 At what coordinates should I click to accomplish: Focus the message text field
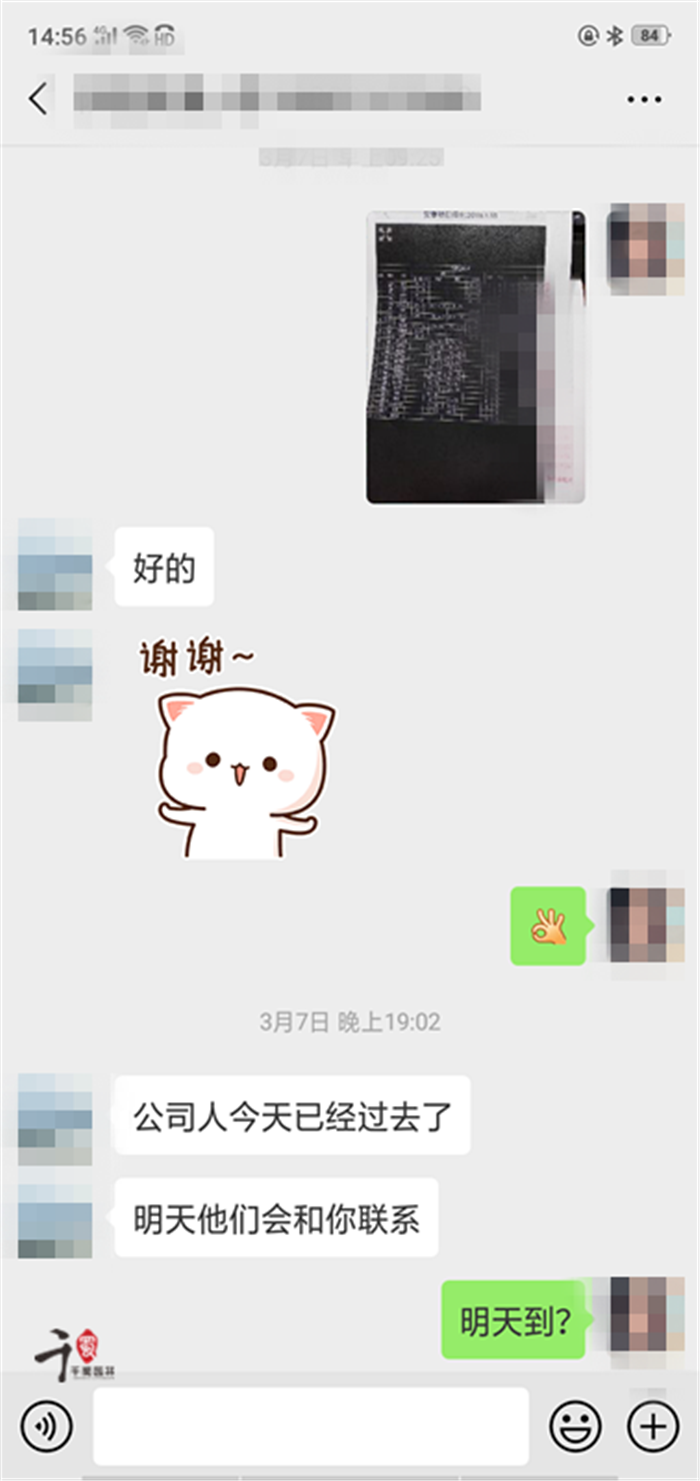(311, 1426)
